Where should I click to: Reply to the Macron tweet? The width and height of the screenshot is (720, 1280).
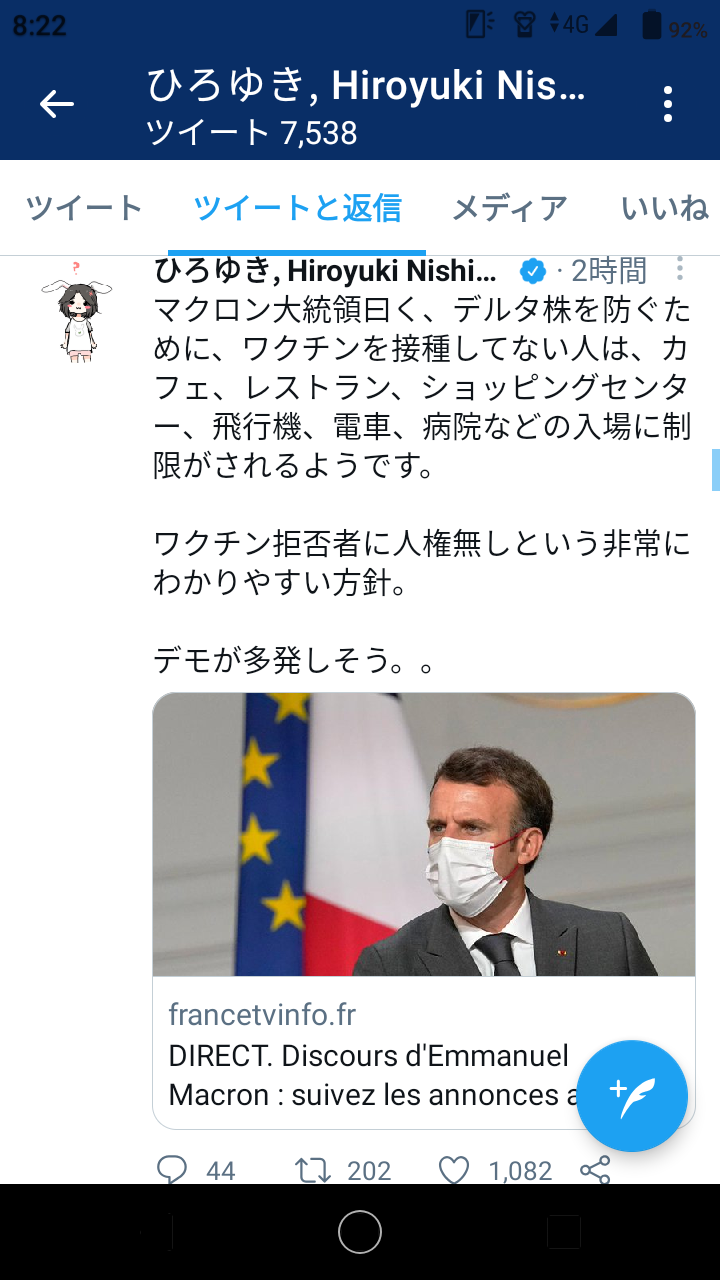click(x=173, y=1170)
